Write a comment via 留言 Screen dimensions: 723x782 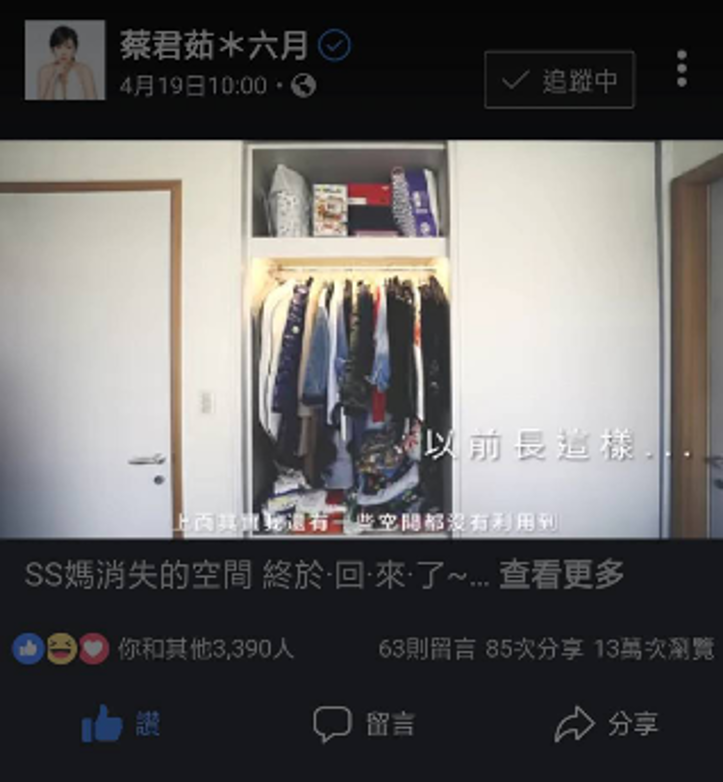pyautogui.click(x=363, y=725)
